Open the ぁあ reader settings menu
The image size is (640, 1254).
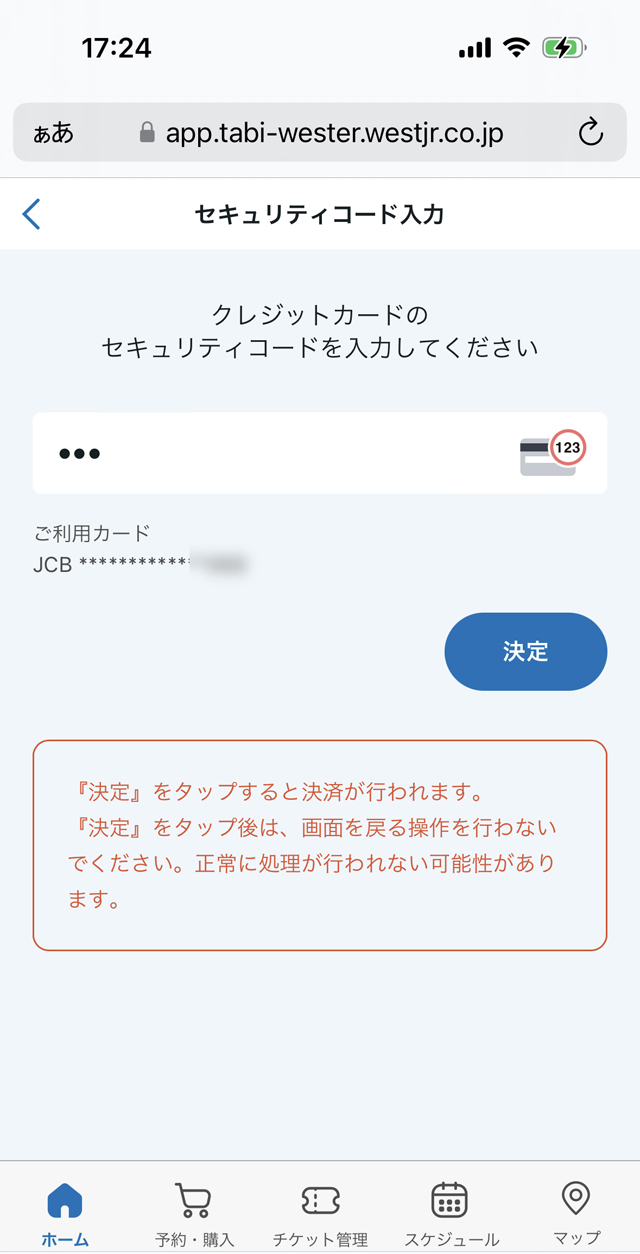click(x=54, y=133)
